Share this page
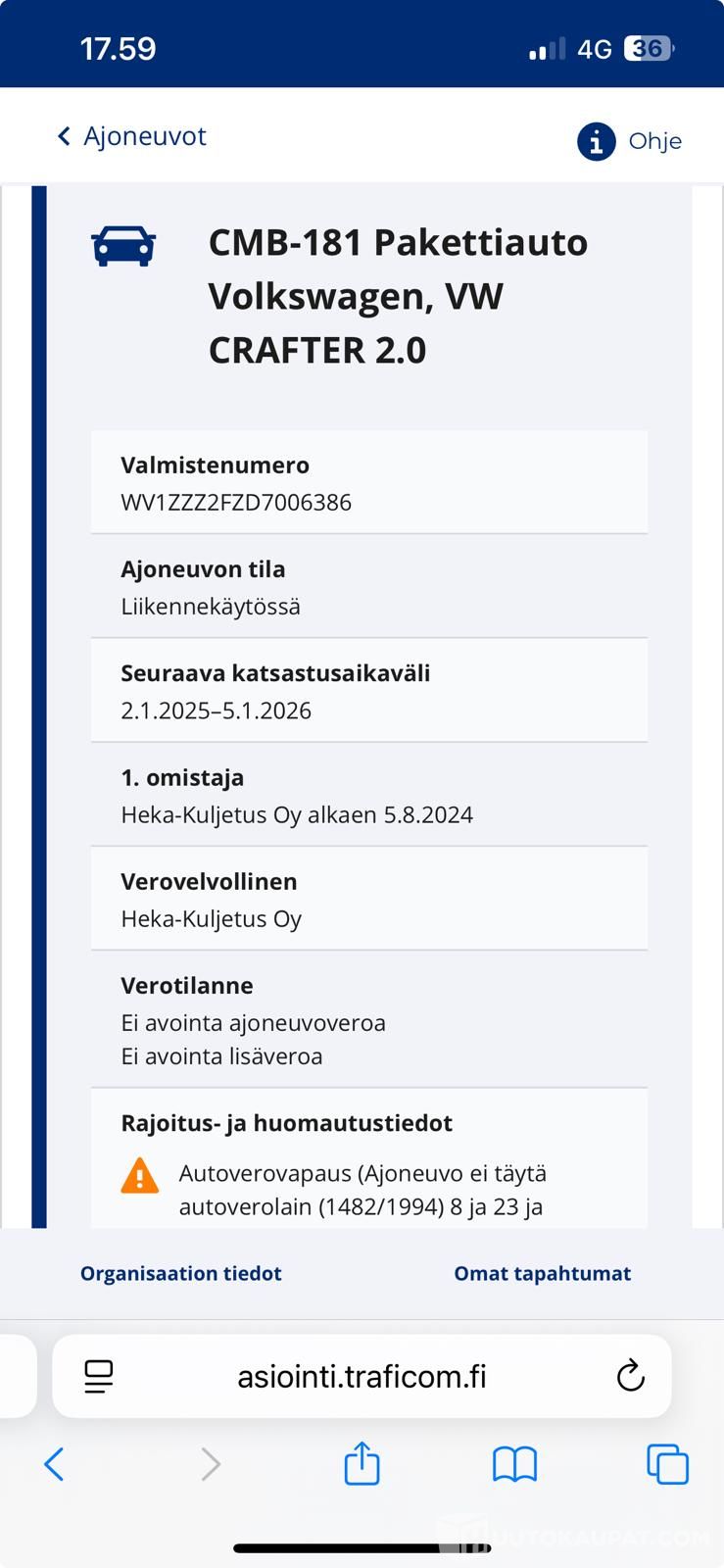724x1568 pixels. click(x=362, y=1463)
